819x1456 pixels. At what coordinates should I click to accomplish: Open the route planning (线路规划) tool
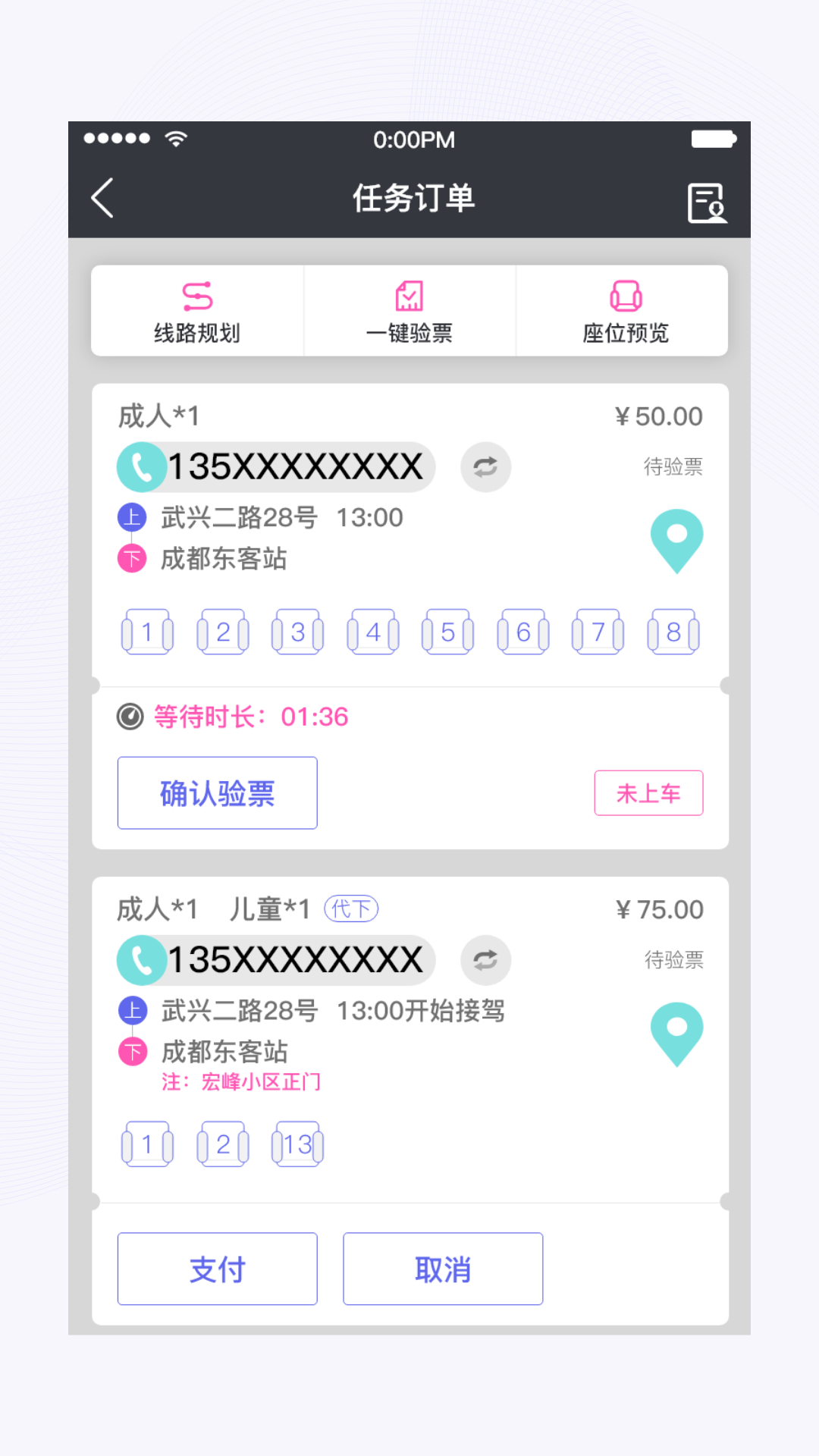click(196, 310)
